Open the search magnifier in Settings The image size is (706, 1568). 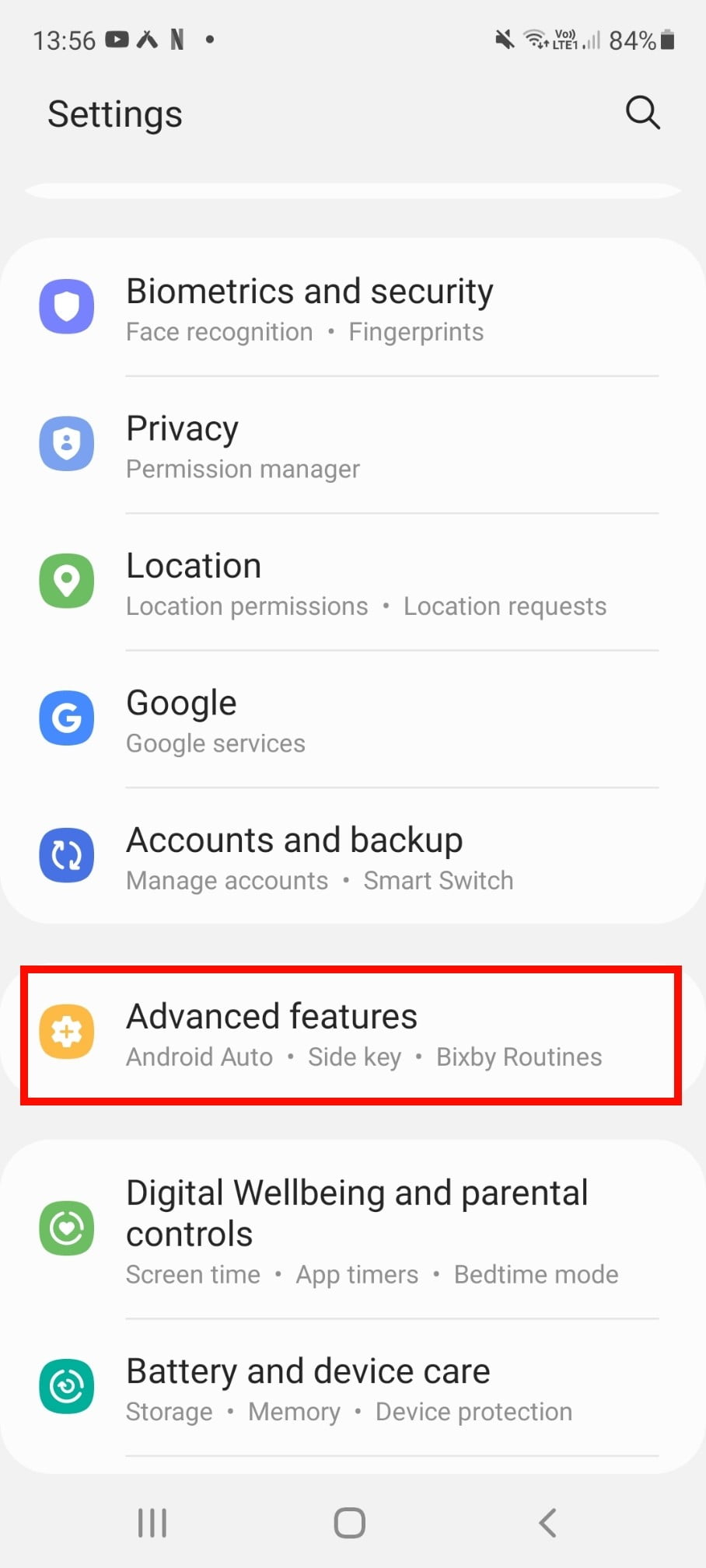[x=642, y=113]
